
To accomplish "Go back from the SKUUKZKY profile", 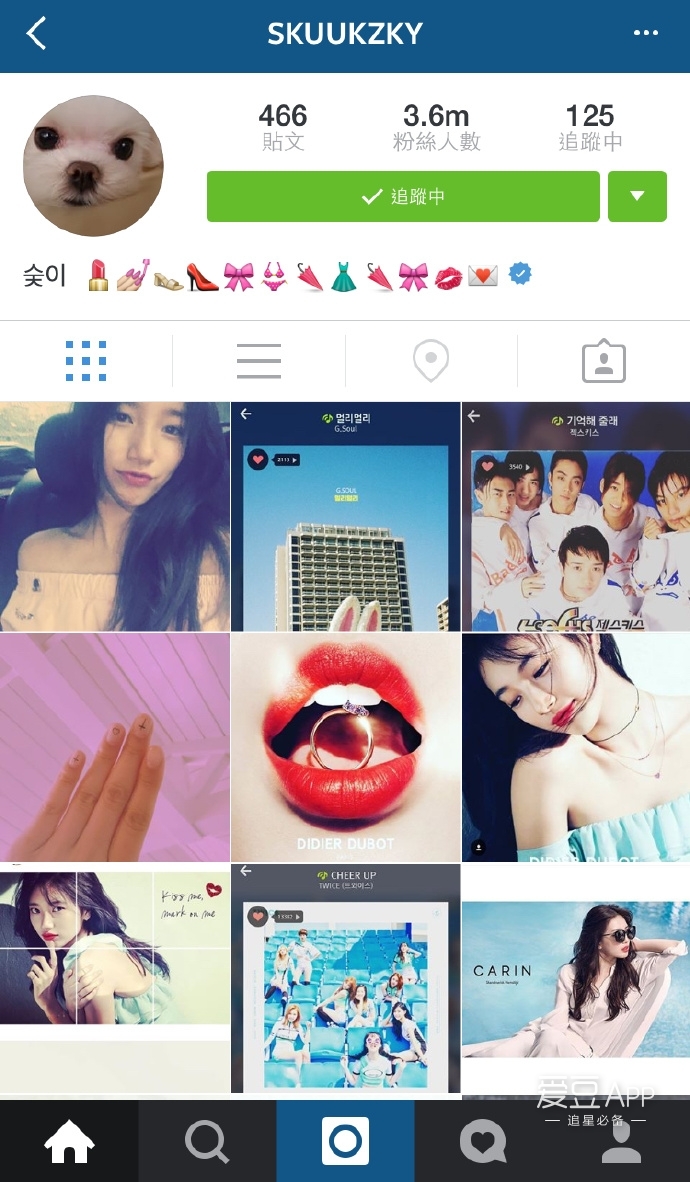I will tap(36, 34).
